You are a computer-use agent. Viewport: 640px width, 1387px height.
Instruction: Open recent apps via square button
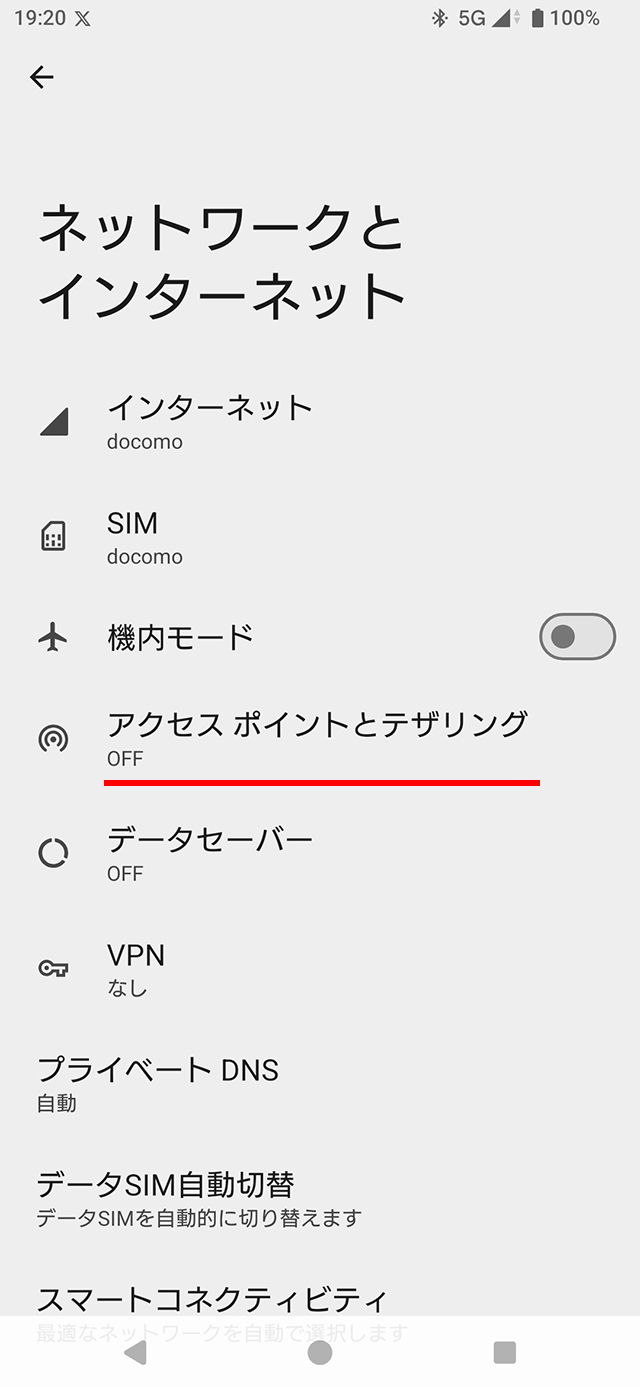pos(505,1353)
